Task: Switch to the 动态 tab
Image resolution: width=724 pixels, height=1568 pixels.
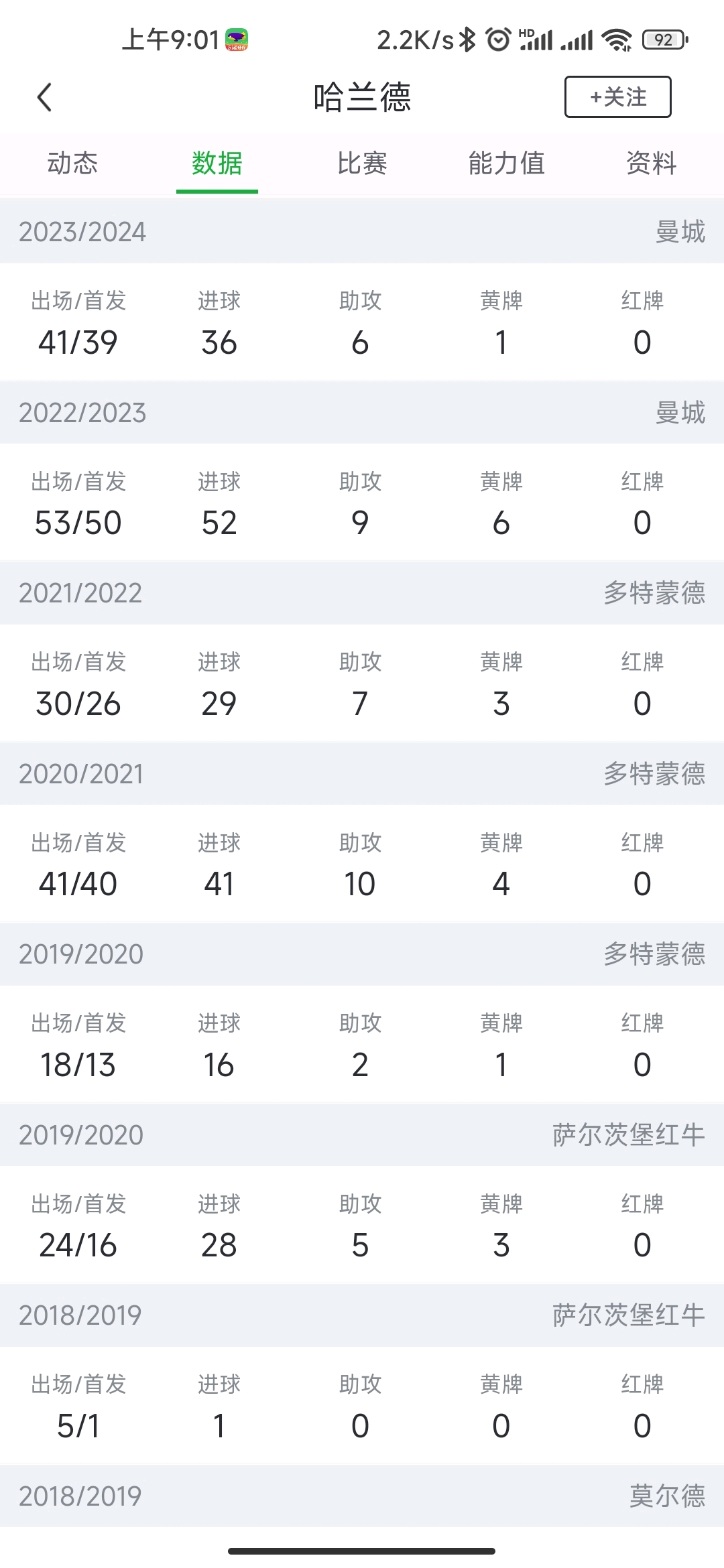Action: [x=72, y=163]
